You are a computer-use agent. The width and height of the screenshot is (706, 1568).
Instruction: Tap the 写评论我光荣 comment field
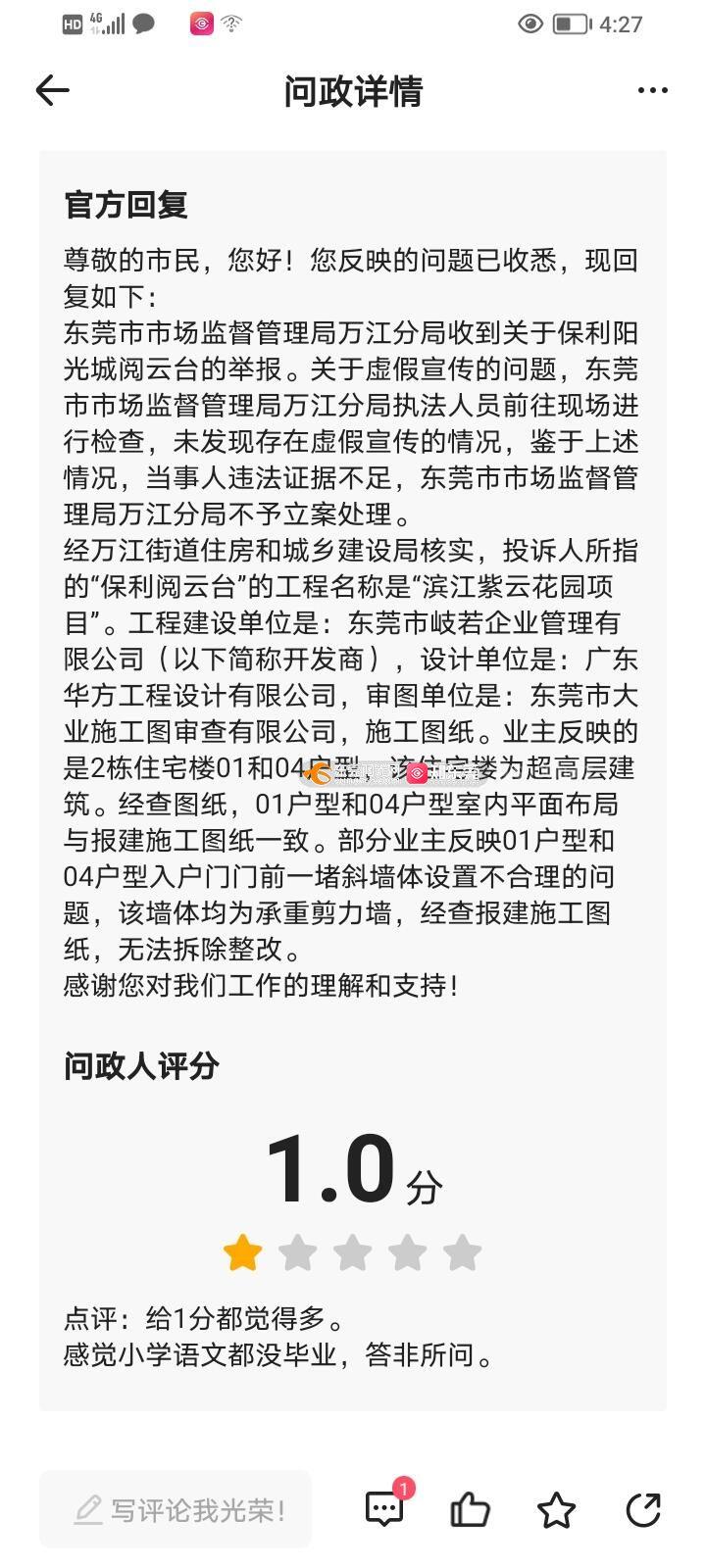(x=176, y=1509)
